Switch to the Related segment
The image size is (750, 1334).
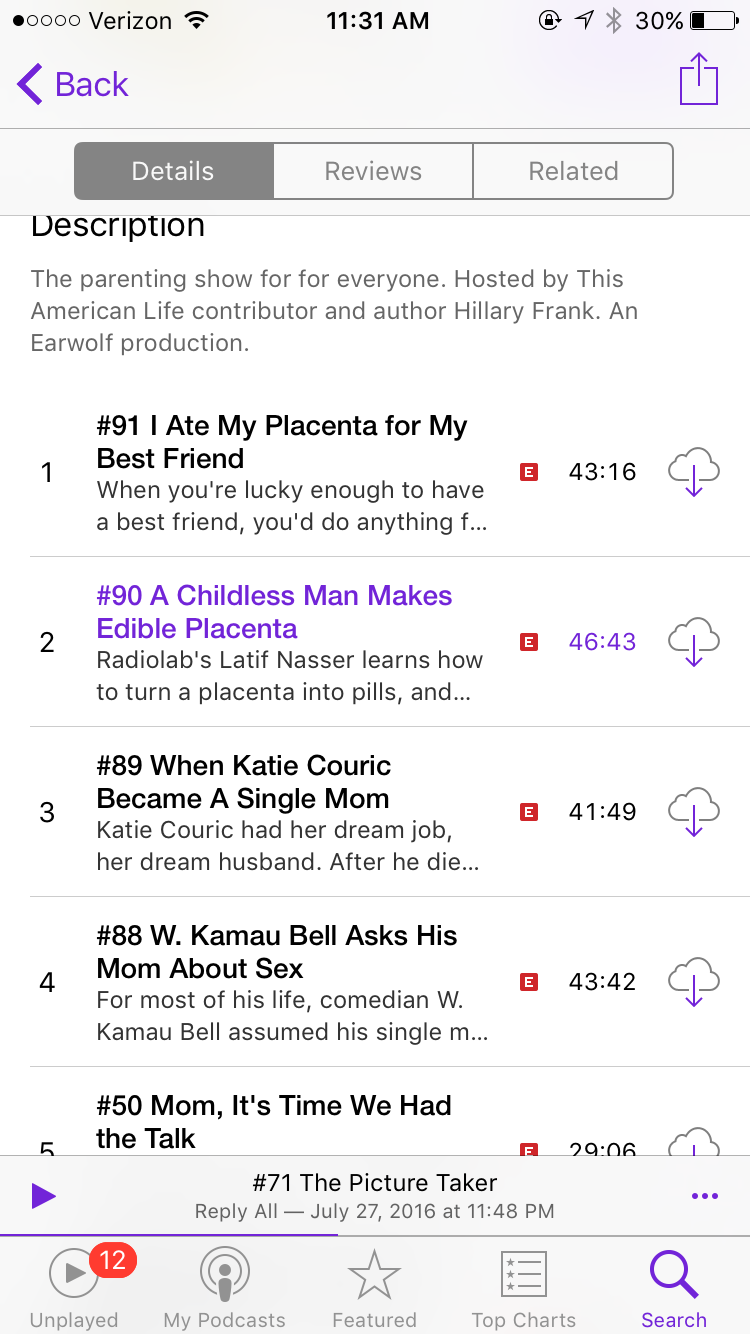click(x=573, y=171)
